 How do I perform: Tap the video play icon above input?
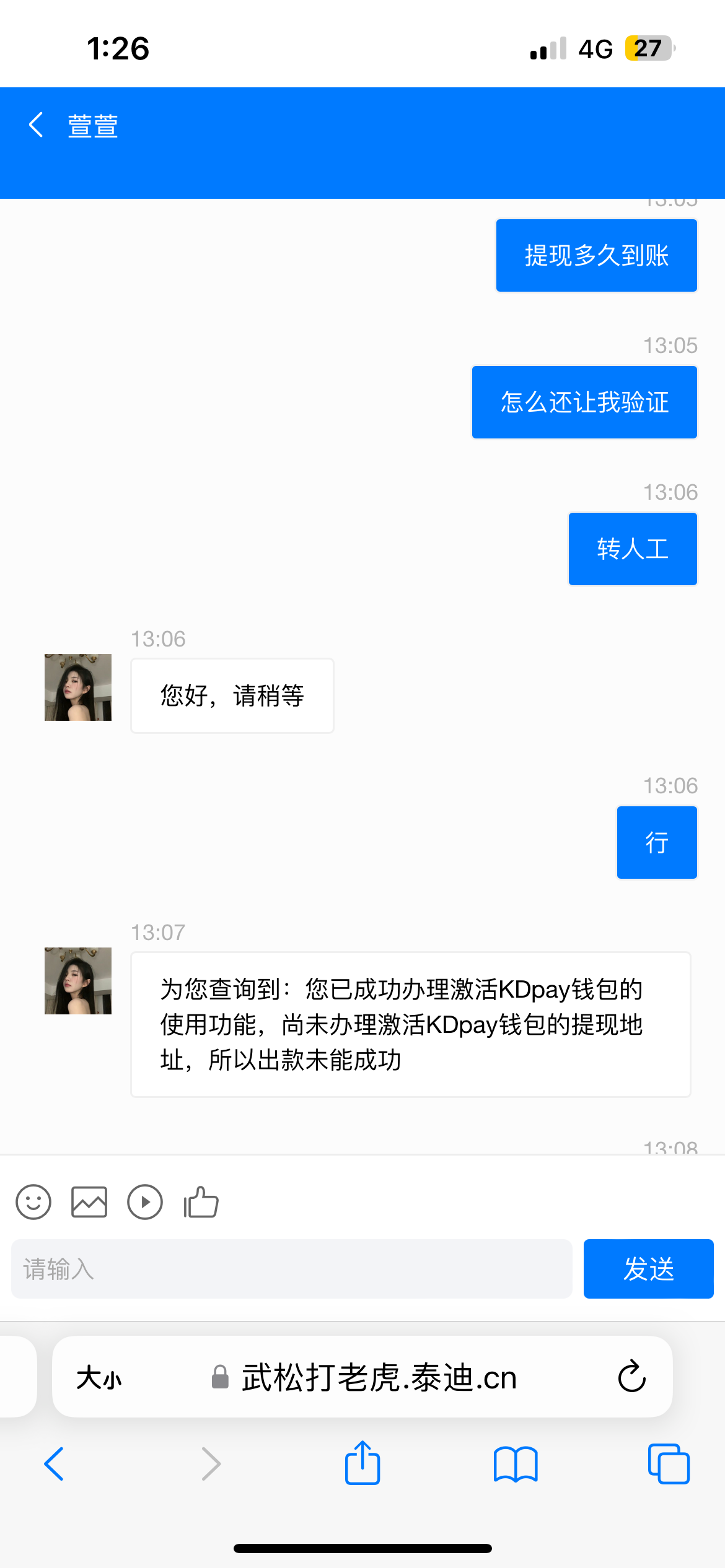click(x=145, y=1202)
